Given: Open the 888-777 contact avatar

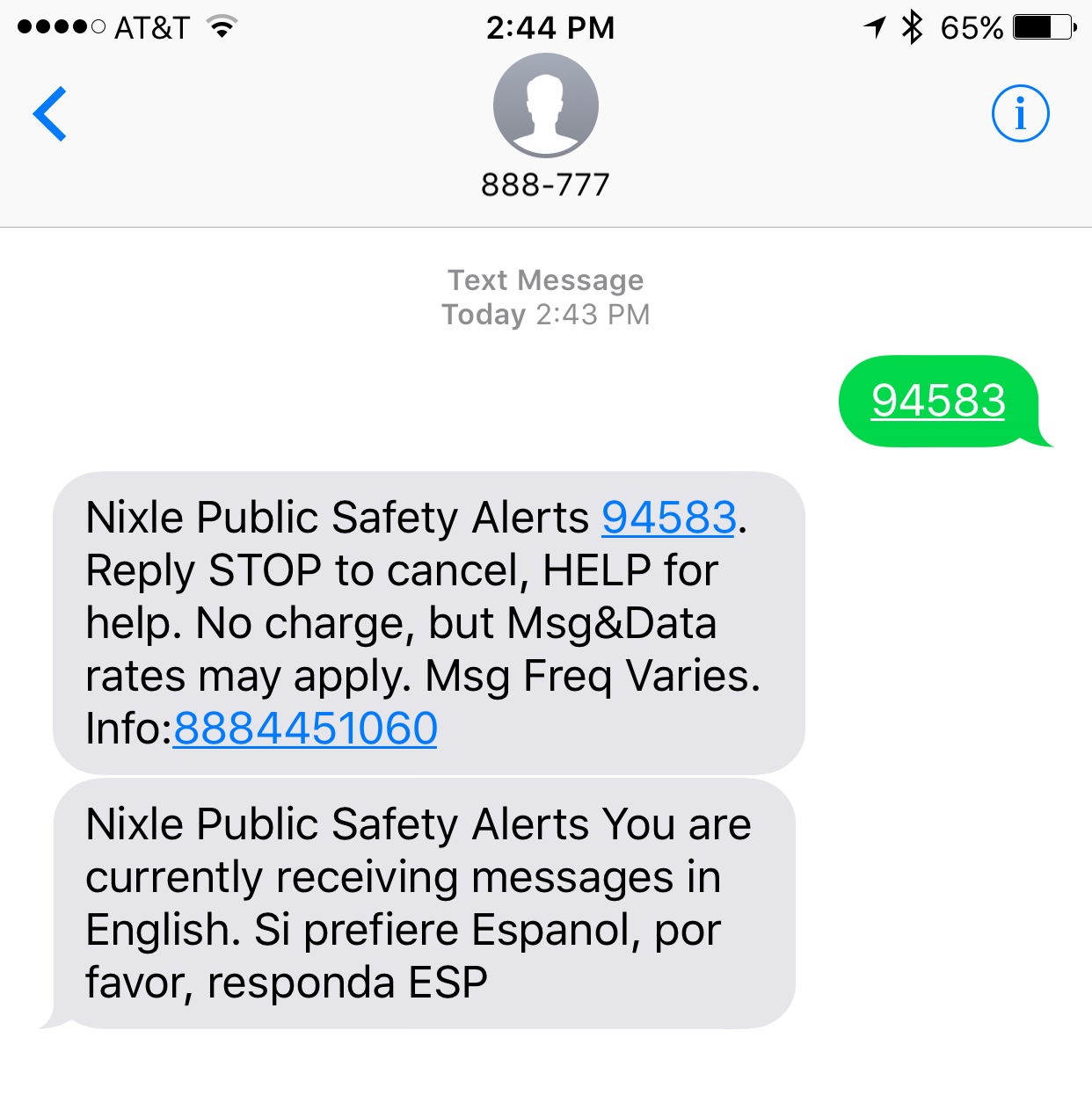Looking at the screenshot, I should (545, 105).
